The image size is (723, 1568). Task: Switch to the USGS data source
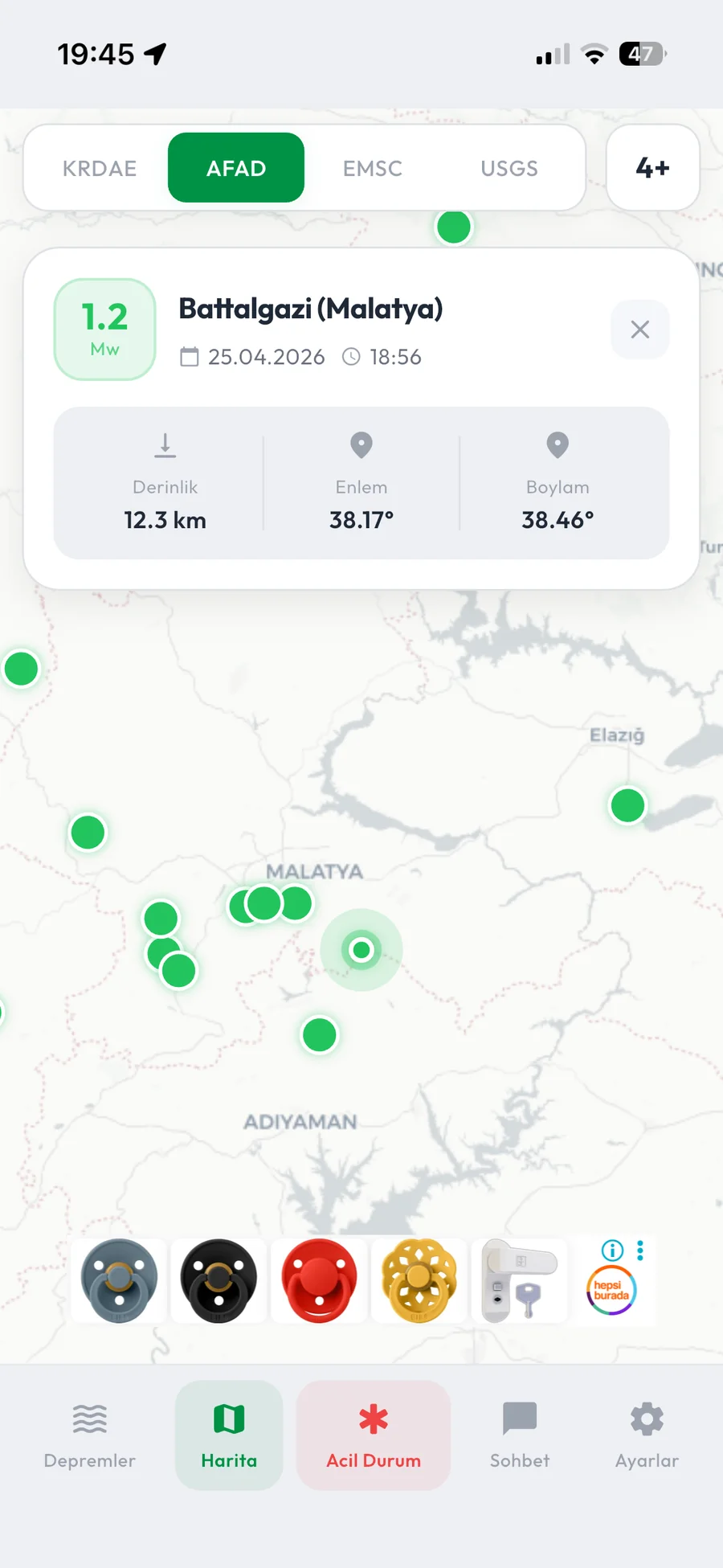pyautogui.click(x=509, y=168)
